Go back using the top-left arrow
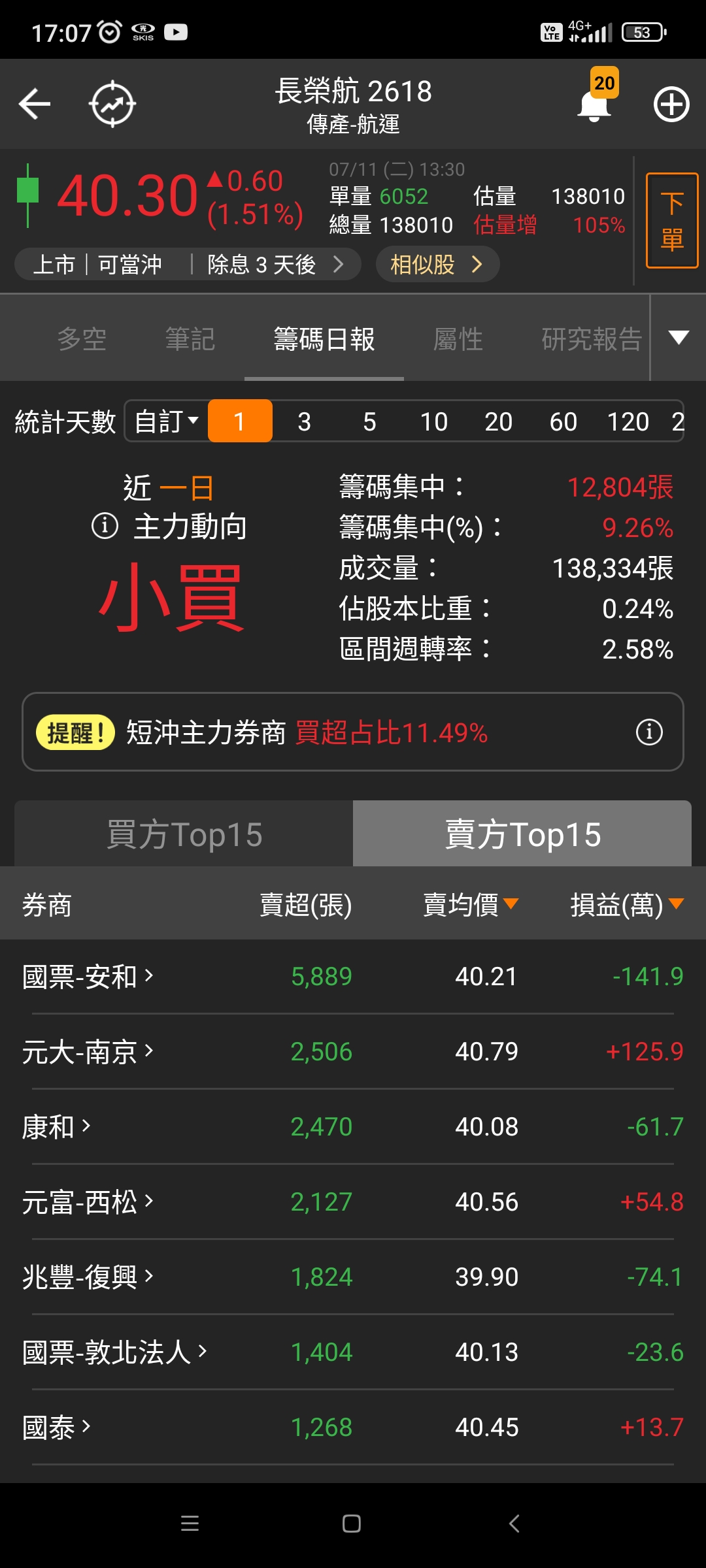Image resolution: width=706 pixels, height=1568 pixels. coord(35,104)
